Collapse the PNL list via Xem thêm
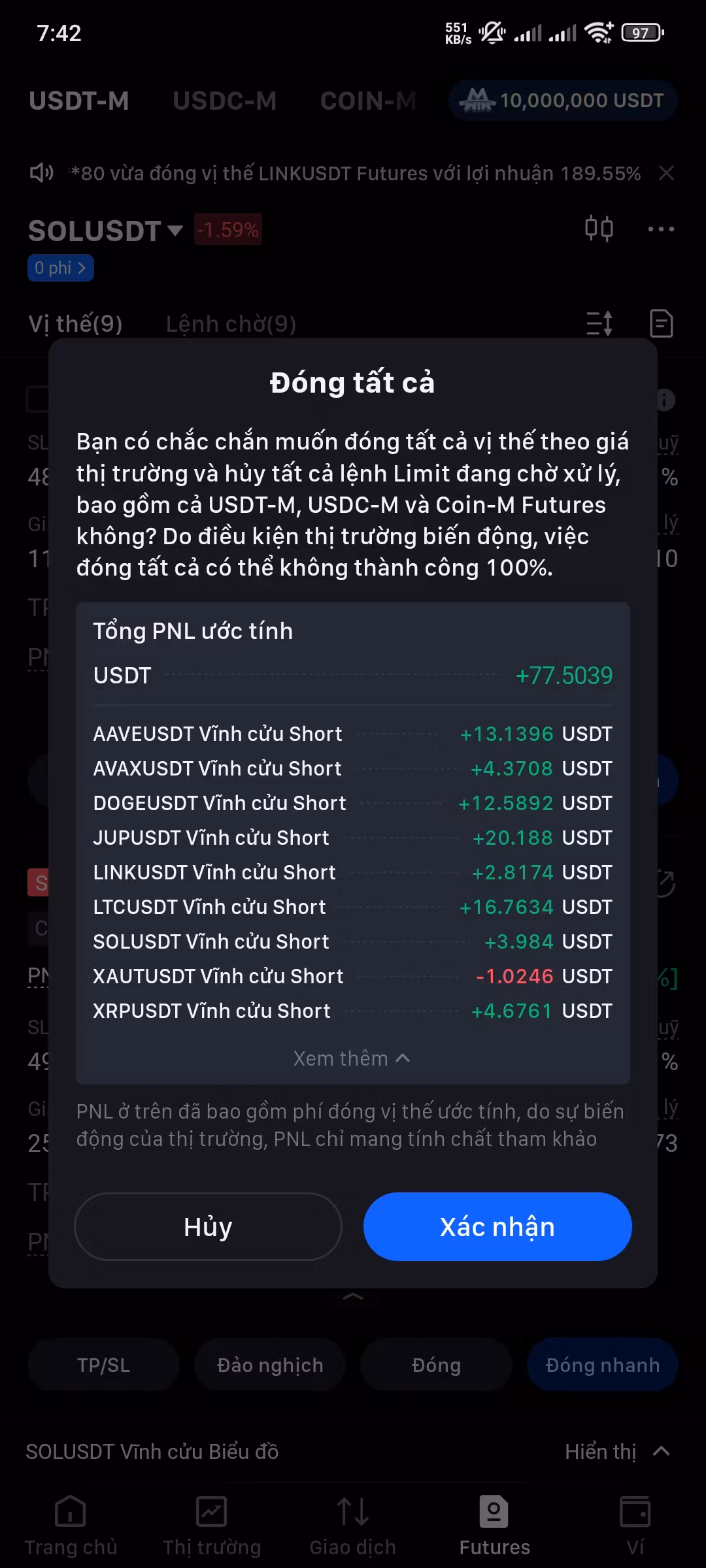The image size is (706, 1568). 352,1058
